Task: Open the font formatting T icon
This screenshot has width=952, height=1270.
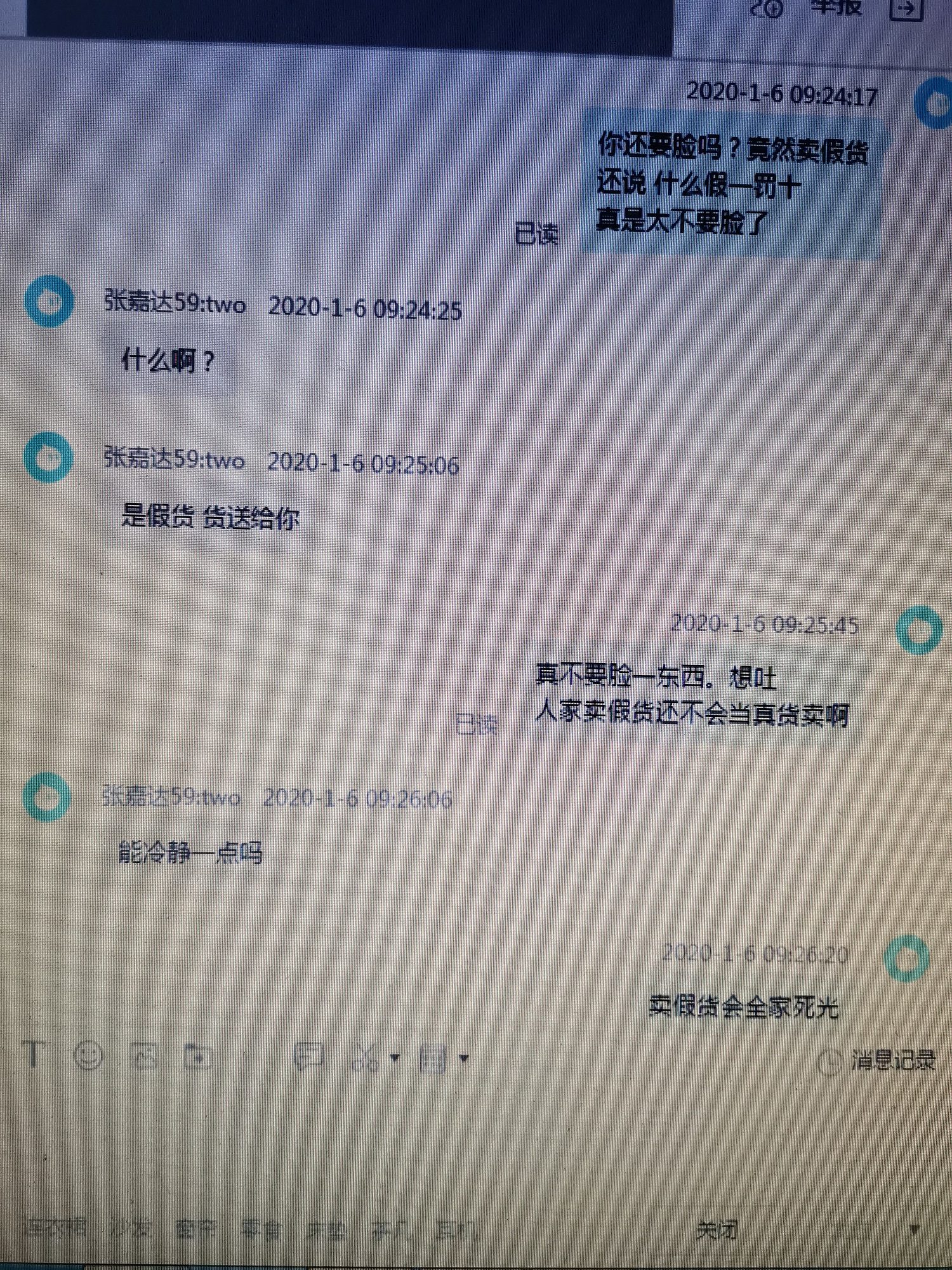Action: click(x=35, y=1055)
